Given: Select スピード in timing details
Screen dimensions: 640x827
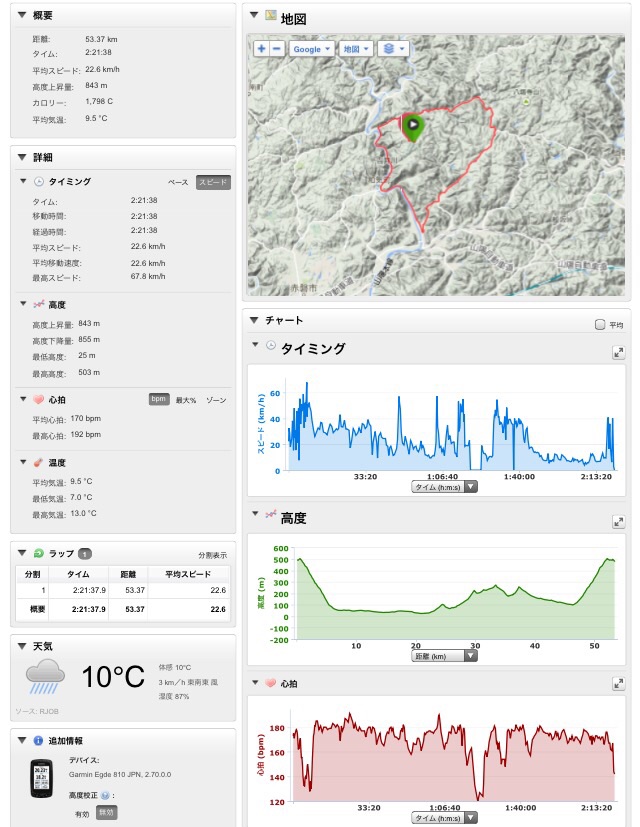Looking at the screenshot, I should pyautogui.click(x=213, y=182).
